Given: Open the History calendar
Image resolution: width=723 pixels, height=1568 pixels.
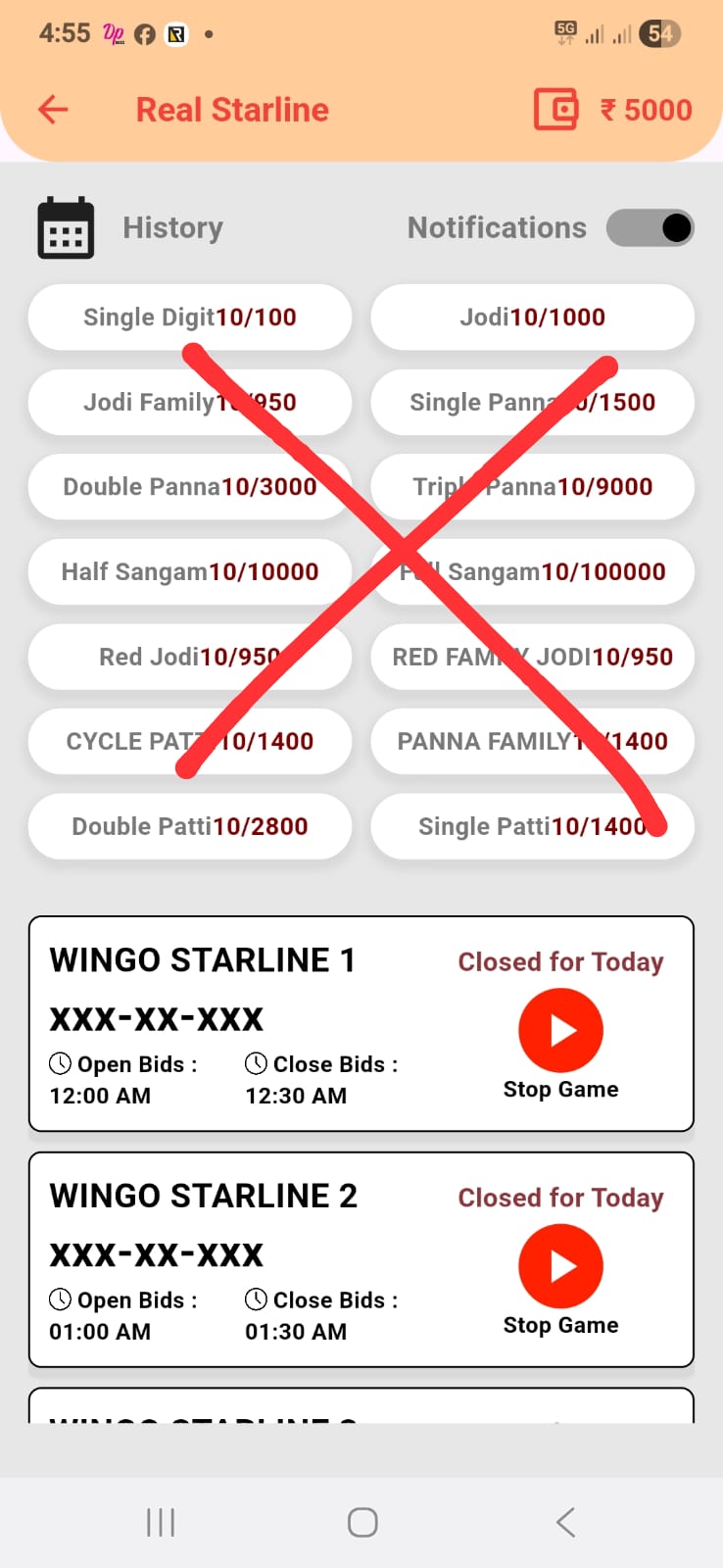Looking at the screenshot, I should 66,228.
